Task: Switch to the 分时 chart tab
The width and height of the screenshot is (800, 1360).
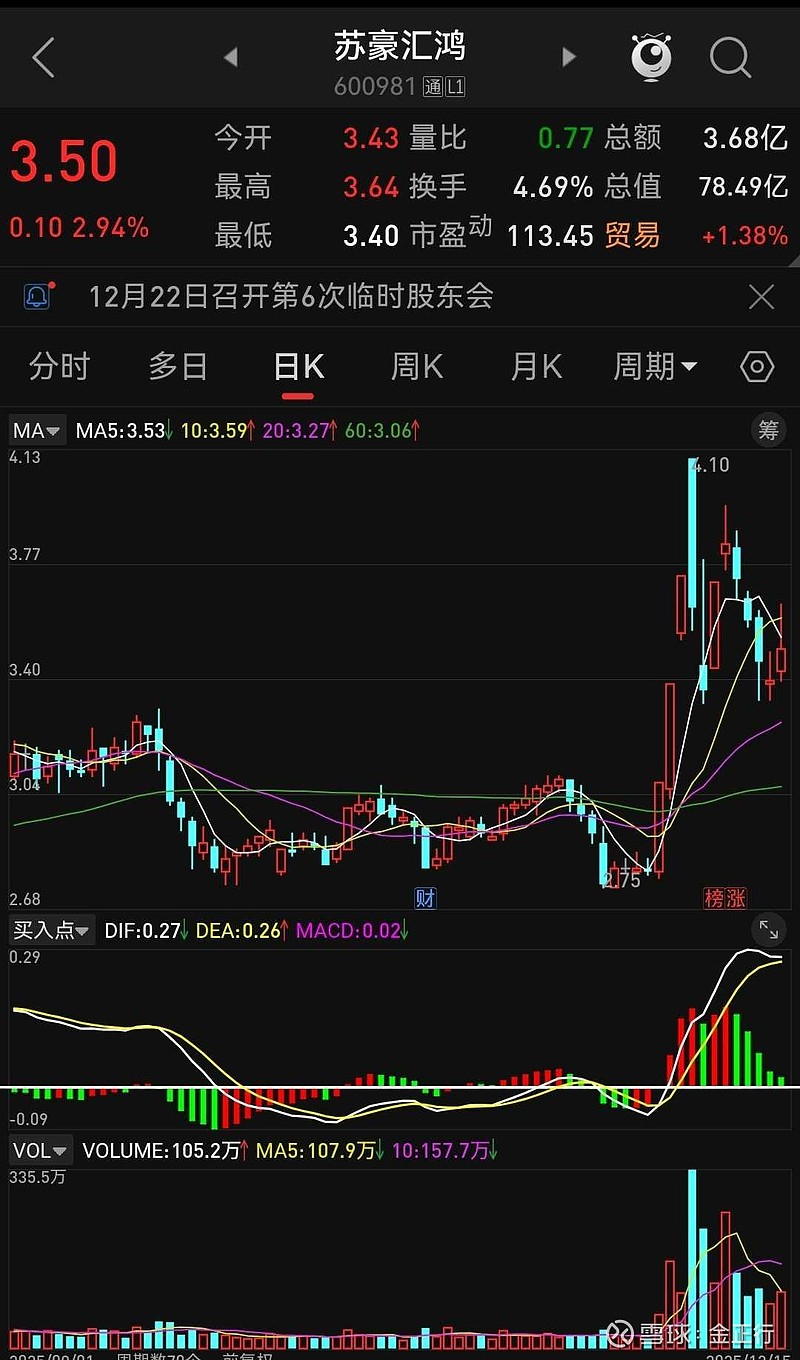Action: tap(59, 367)
